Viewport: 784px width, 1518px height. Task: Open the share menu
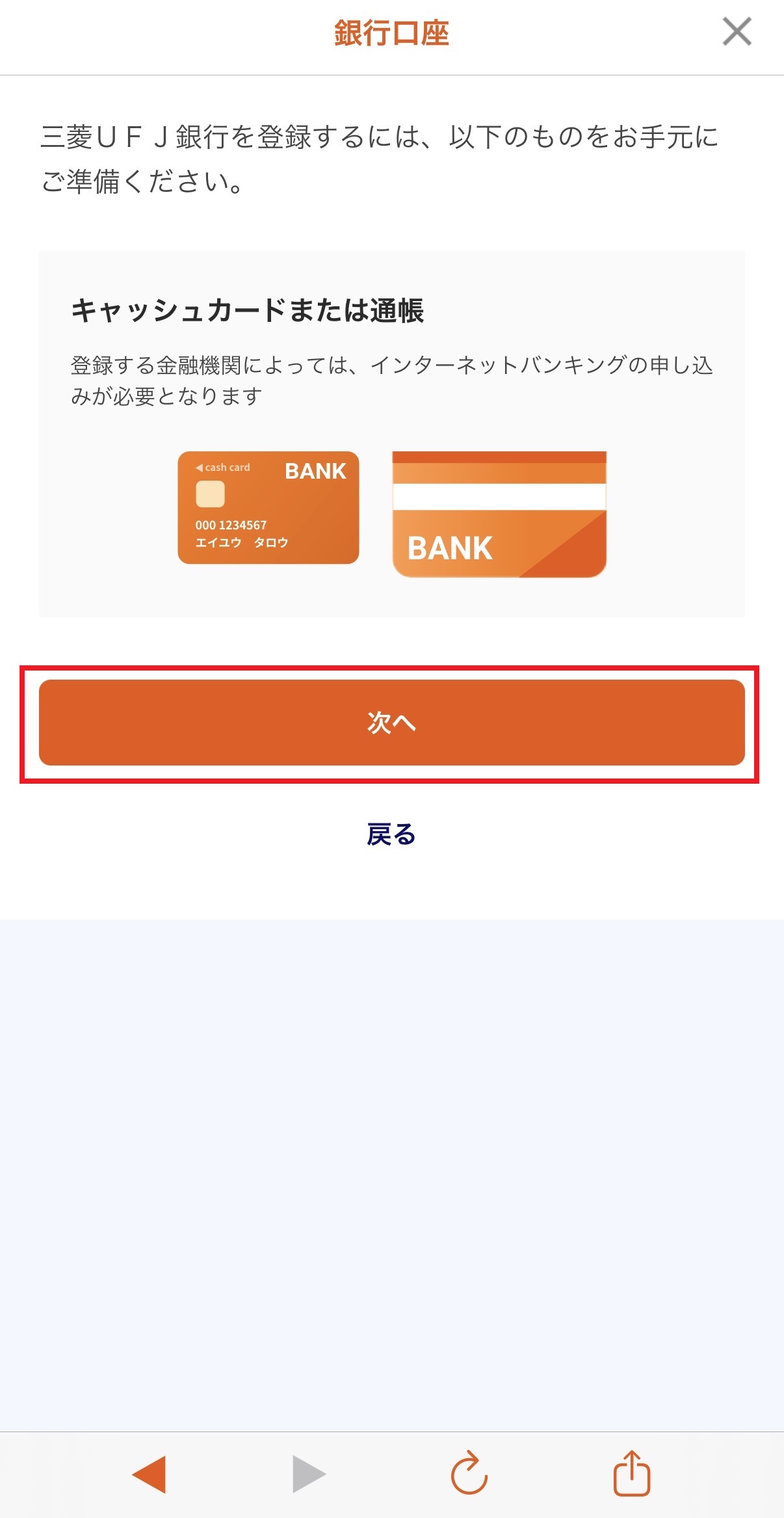631,1474
